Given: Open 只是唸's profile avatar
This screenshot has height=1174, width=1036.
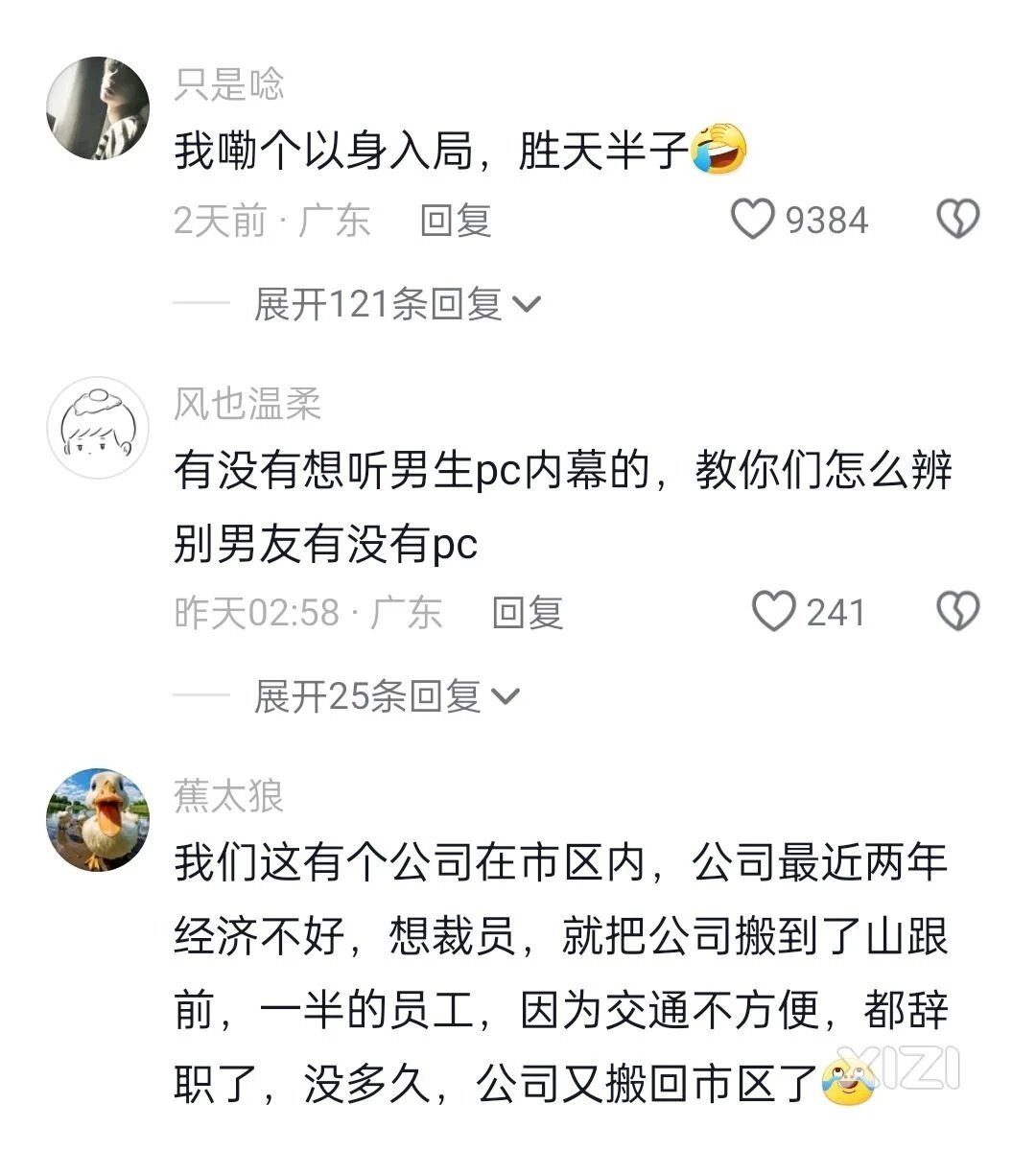Looking at the screenshot, I should click(98, 107).
